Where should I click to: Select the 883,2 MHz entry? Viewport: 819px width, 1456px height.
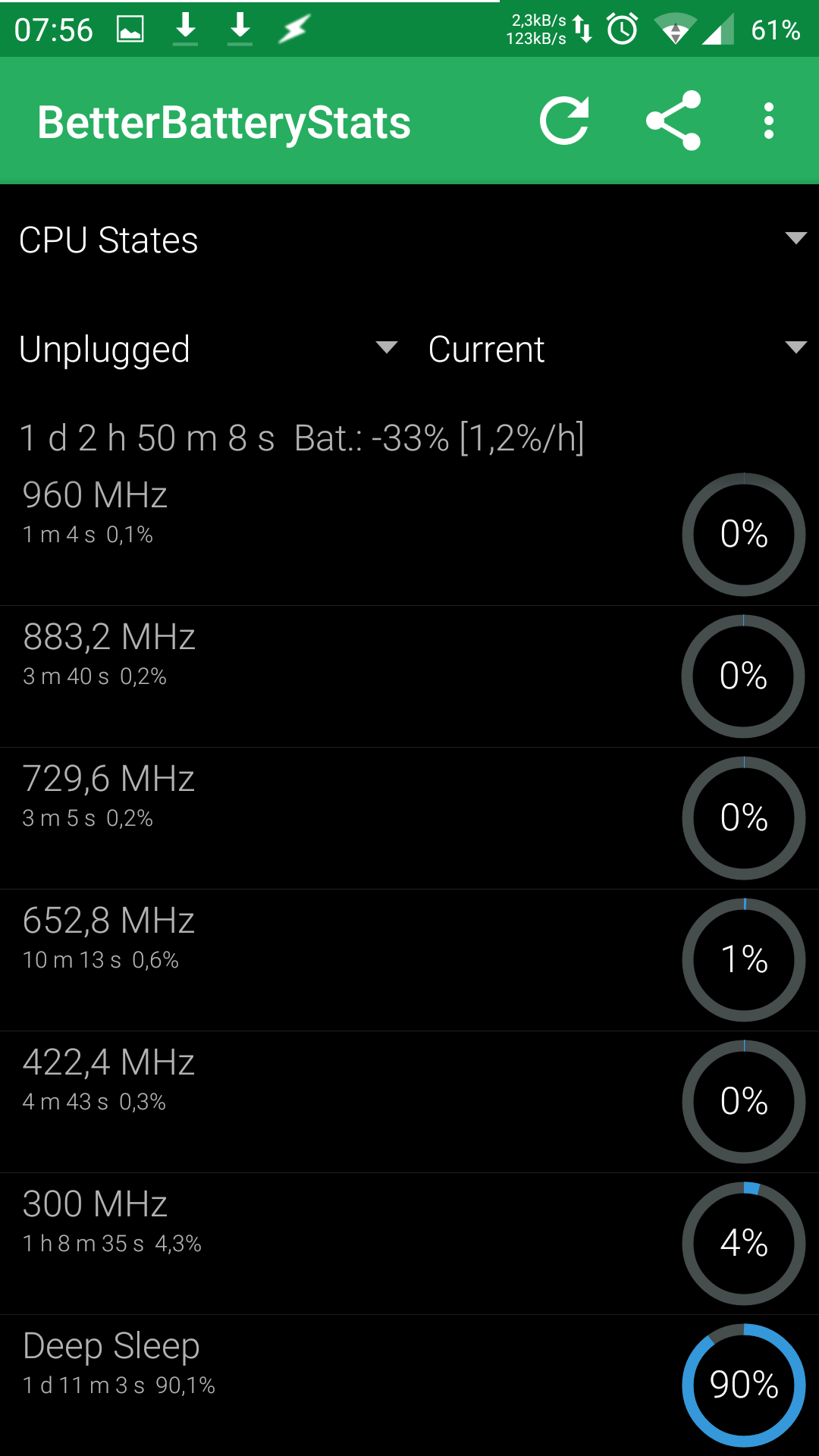(409, 676)
